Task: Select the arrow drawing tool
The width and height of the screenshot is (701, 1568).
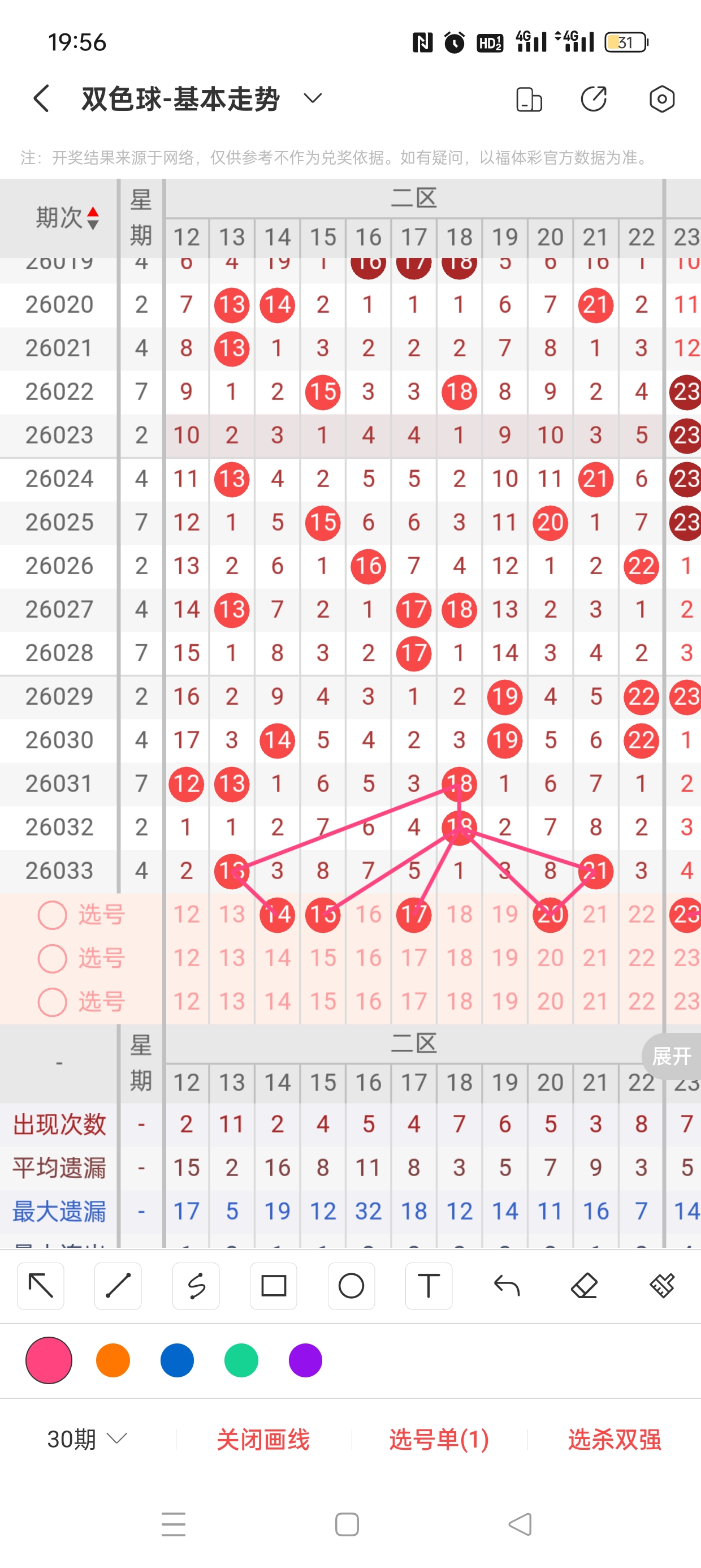Action: (41, 1286)
